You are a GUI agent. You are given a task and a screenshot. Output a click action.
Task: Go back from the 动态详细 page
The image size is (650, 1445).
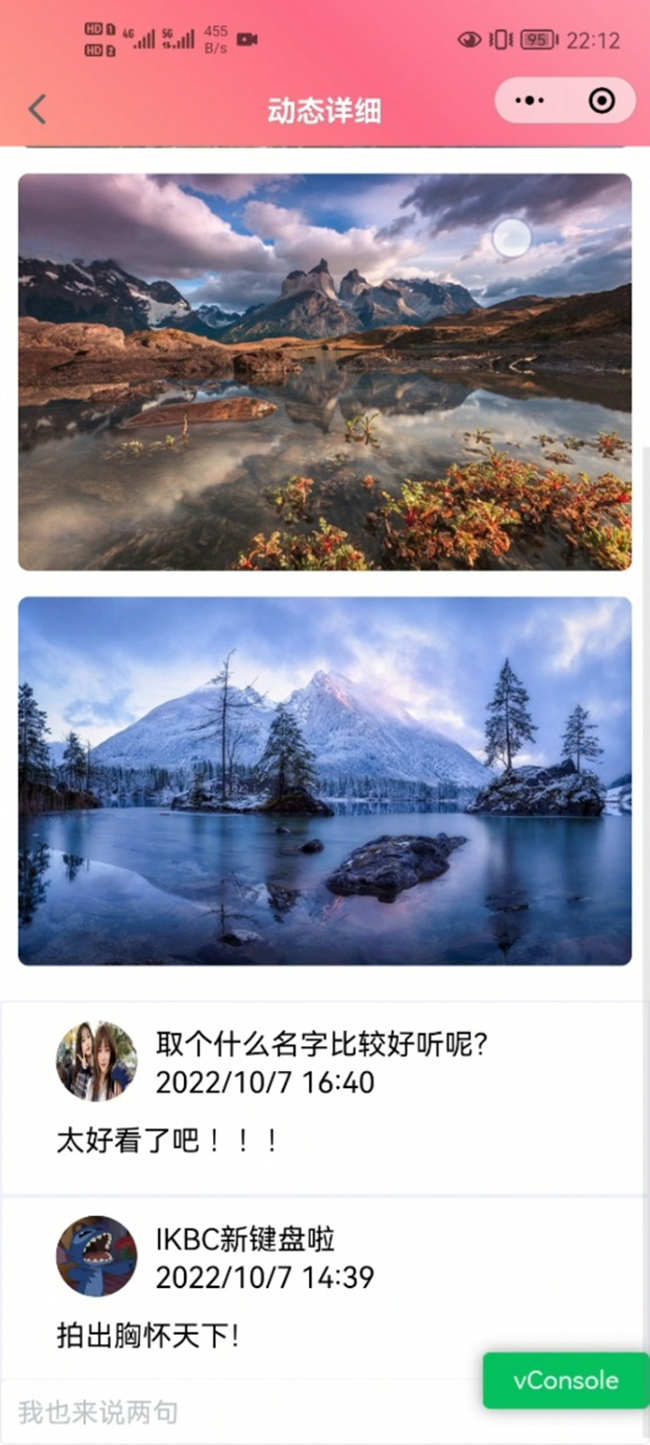pos(37,109)
